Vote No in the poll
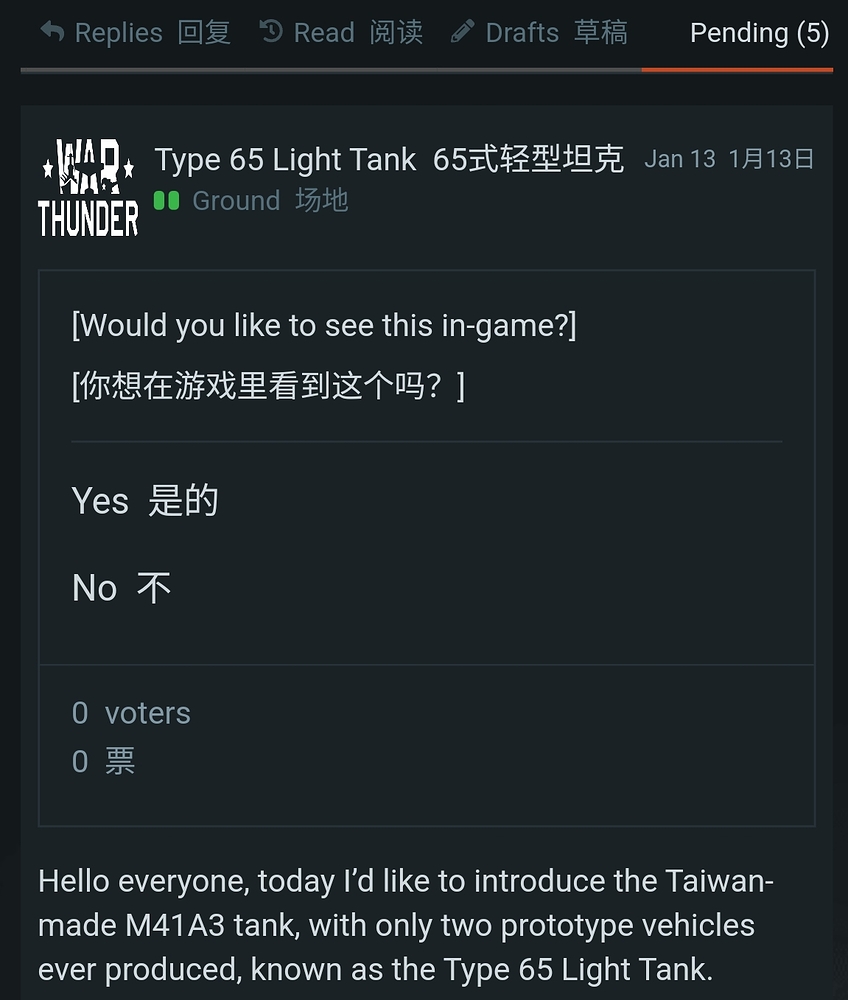The height and width of the screenshot is (1000, 848). tap(121, 588)
